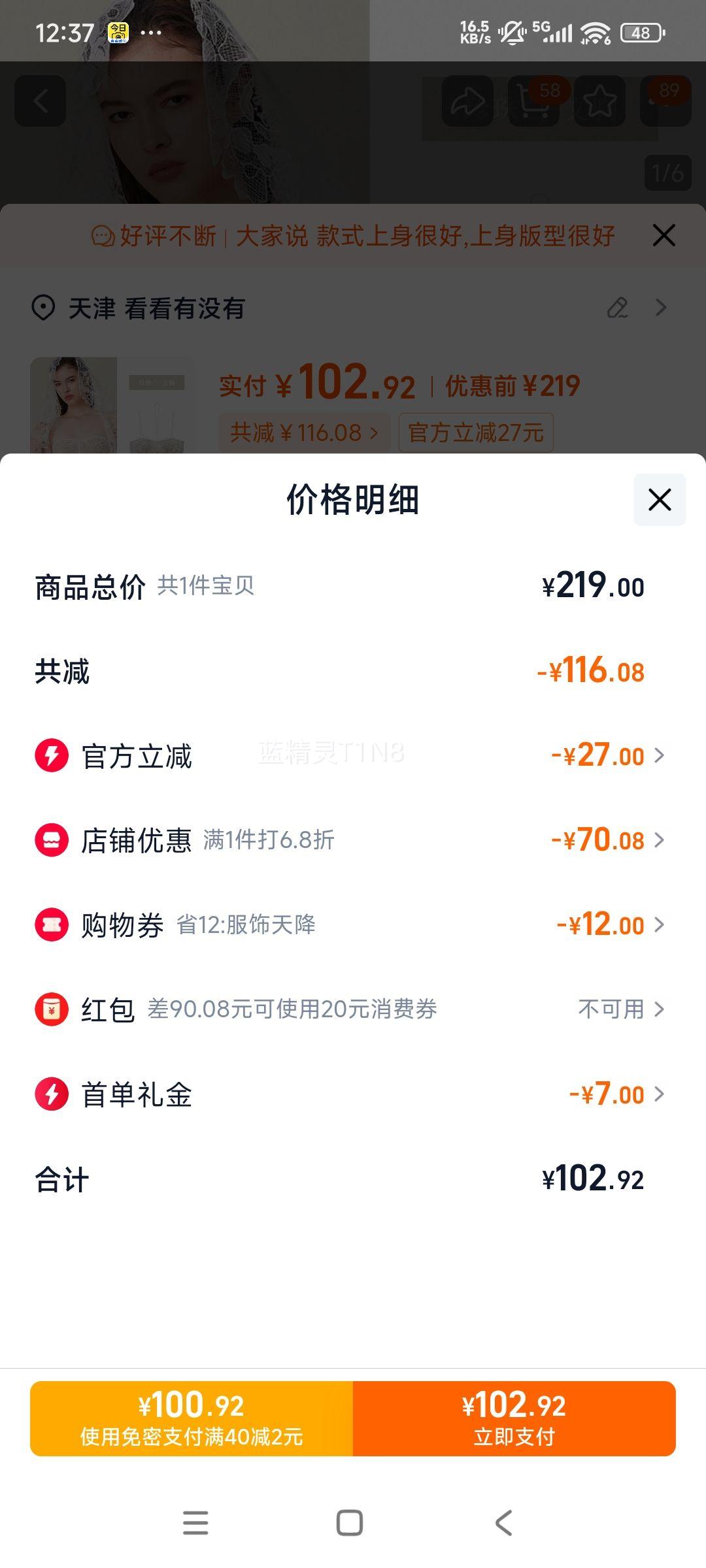Click the edit pencil beside the delivery address

pos(617,308)
